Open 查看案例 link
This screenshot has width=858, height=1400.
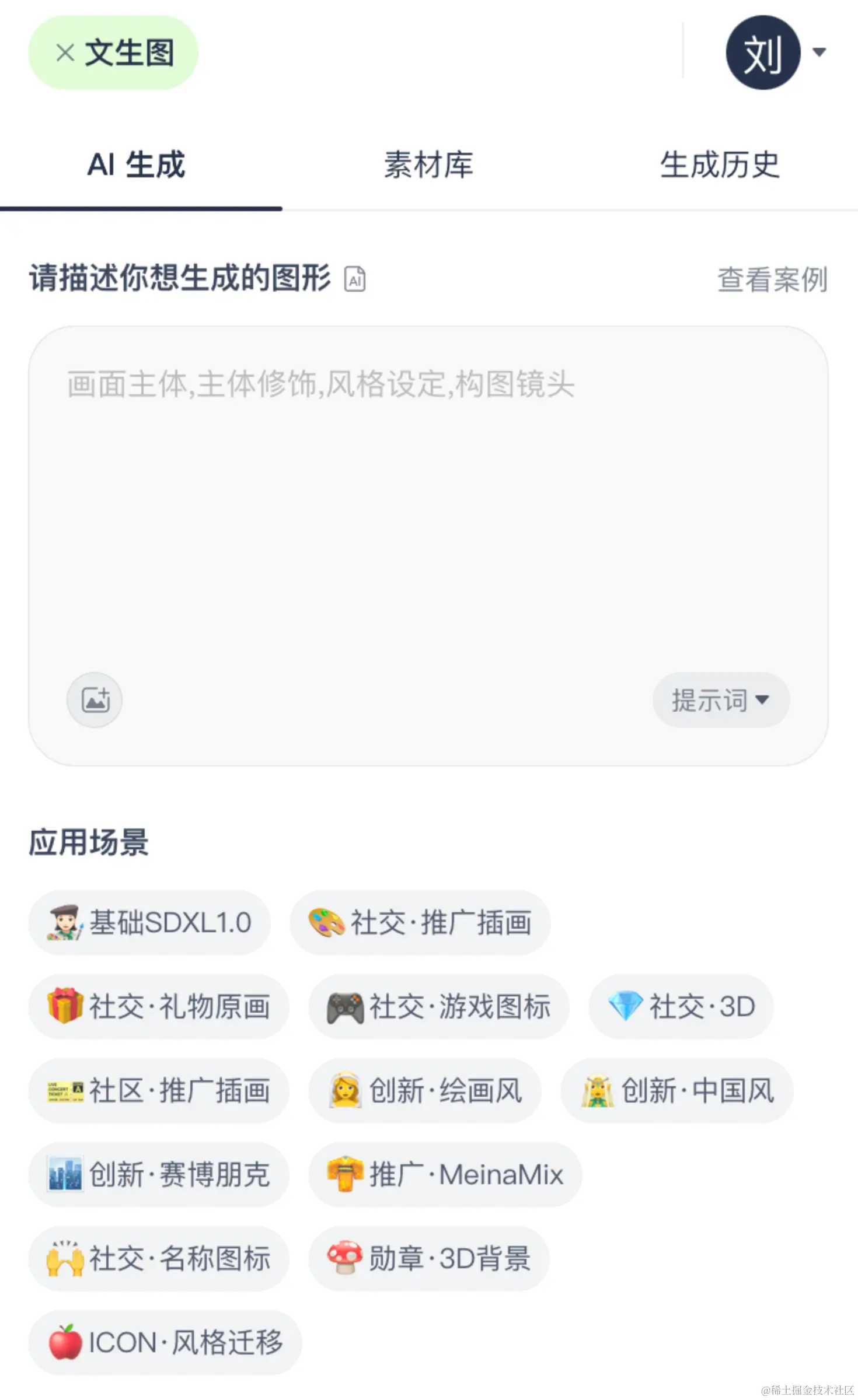click(x=772, y=279)
